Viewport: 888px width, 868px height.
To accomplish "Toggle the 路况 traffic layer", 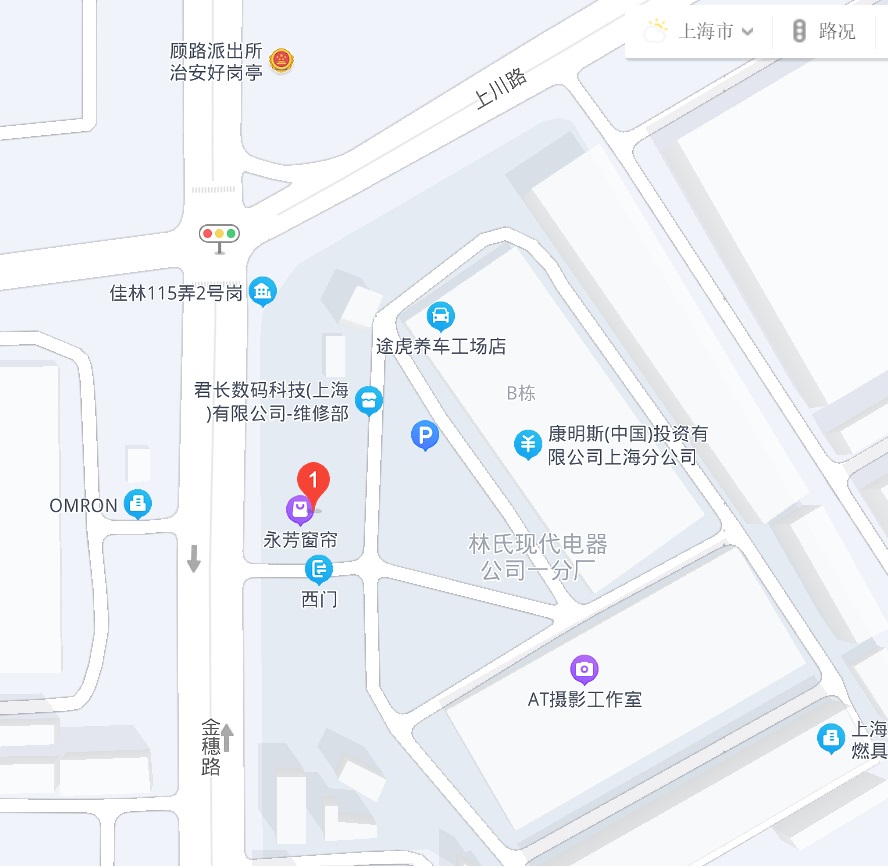I will point(824,31).
